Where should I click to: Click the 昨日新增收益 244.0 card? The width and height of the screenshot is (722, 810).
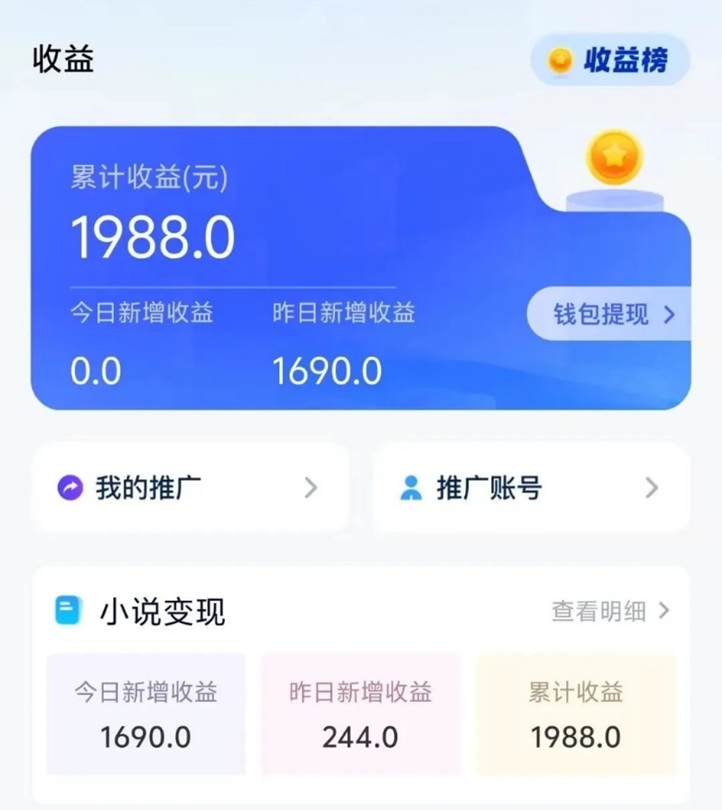pos(360,712)
